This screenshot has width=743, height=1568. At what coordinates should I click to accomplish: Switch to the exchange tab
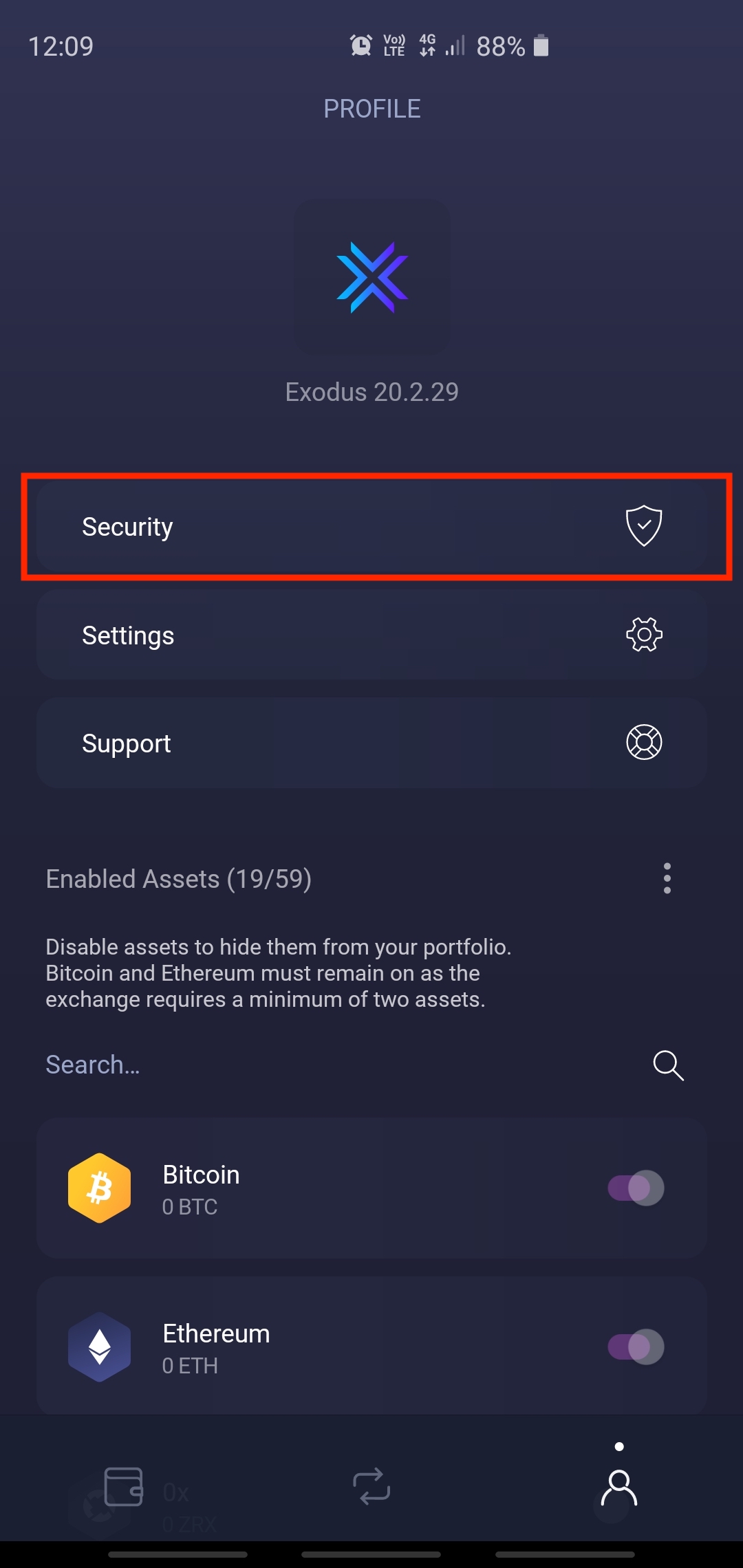click(x=371, y=1486)
